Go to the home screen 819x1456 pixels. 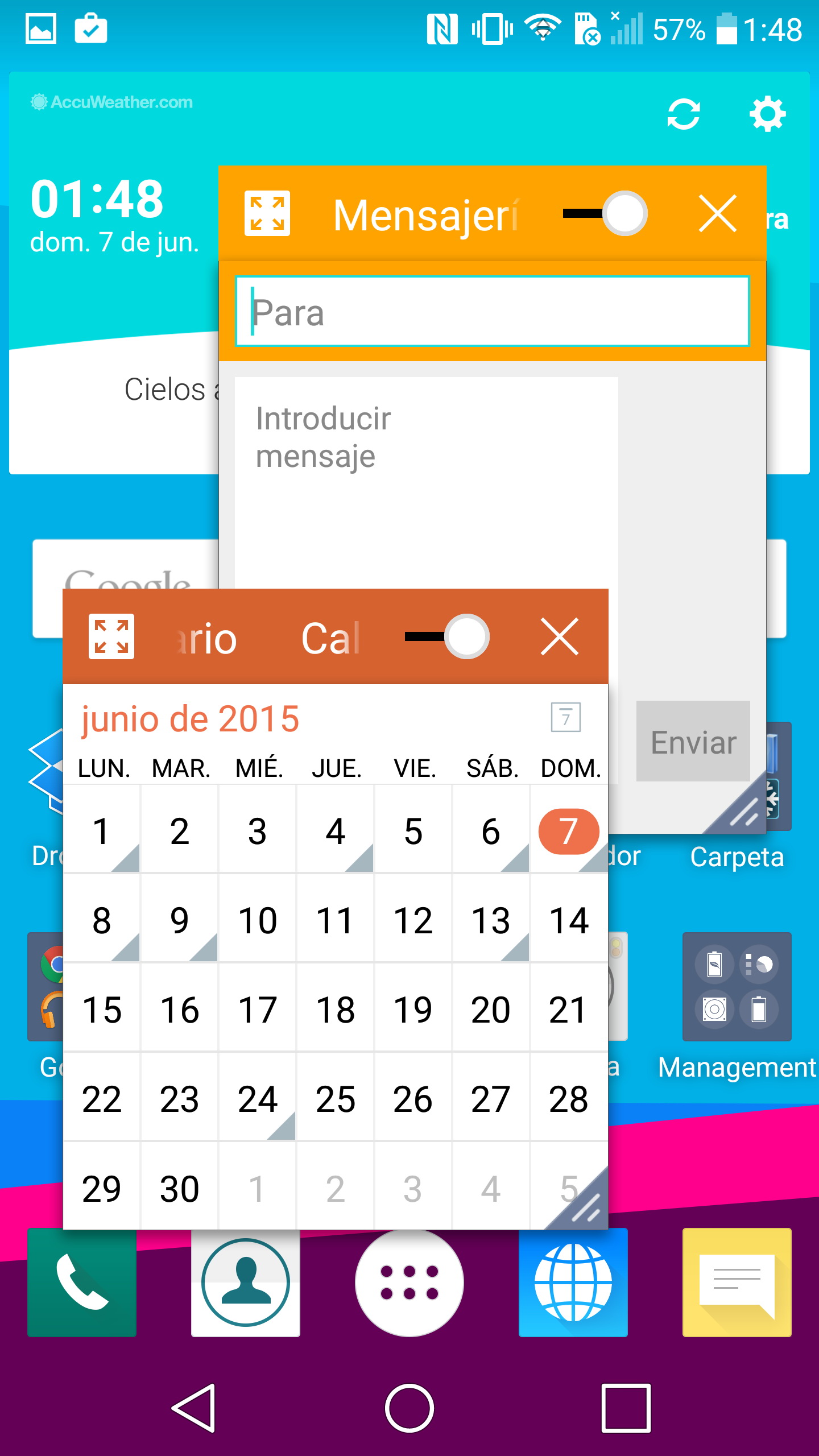pyautogui.click(x=409, y=1408)
